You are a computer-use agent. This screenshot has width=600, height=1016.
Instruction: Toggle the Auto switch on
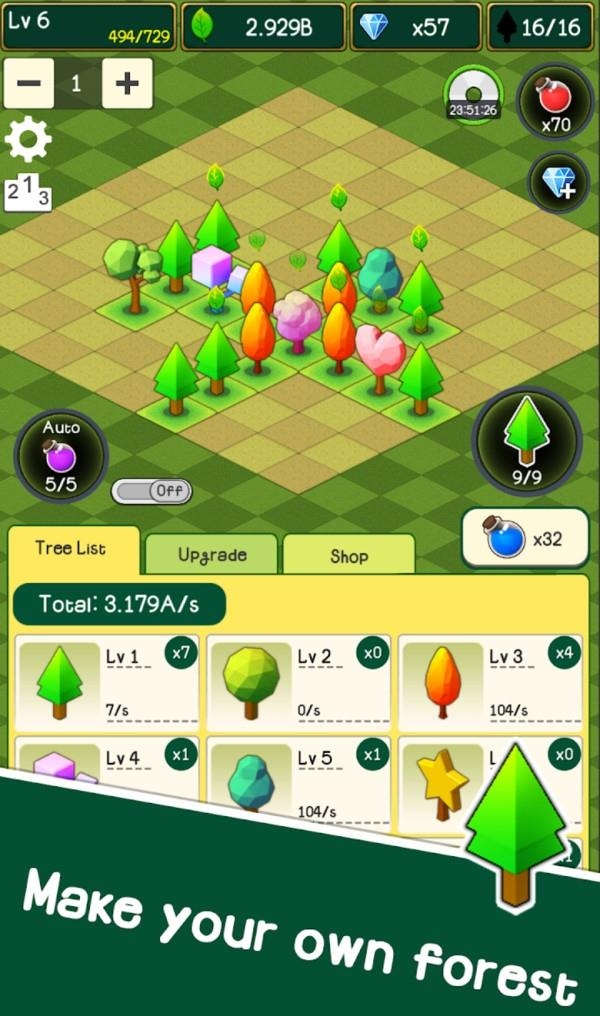151,491
